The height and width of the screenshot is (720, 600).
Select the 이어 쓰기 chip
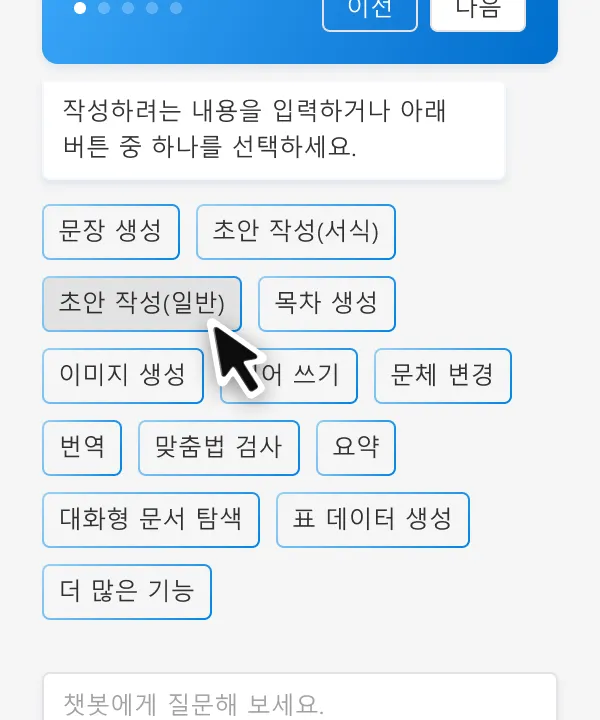[305, 376]
